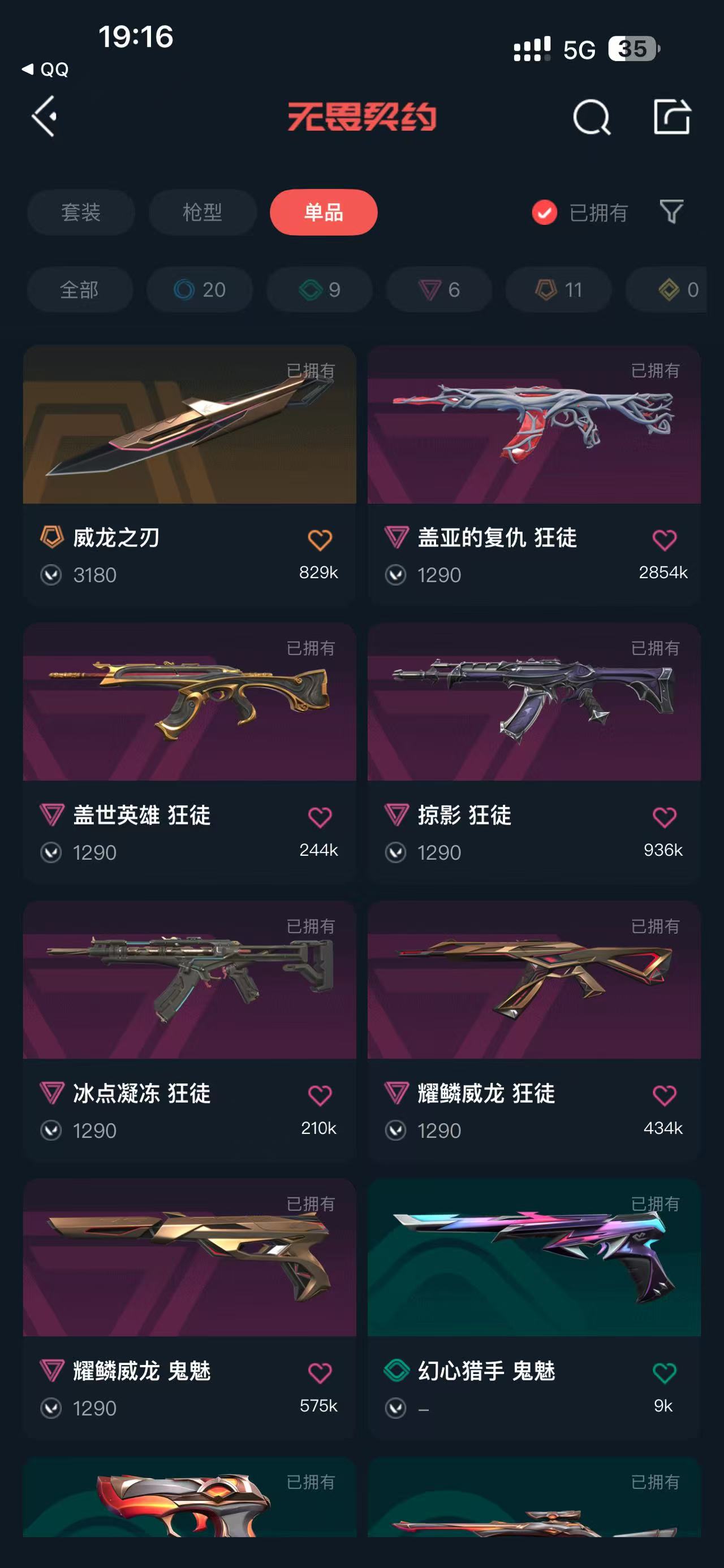Screen dimensions: 724x1568
Task: Tap the share icon in header
Action: tap(671, 116)
